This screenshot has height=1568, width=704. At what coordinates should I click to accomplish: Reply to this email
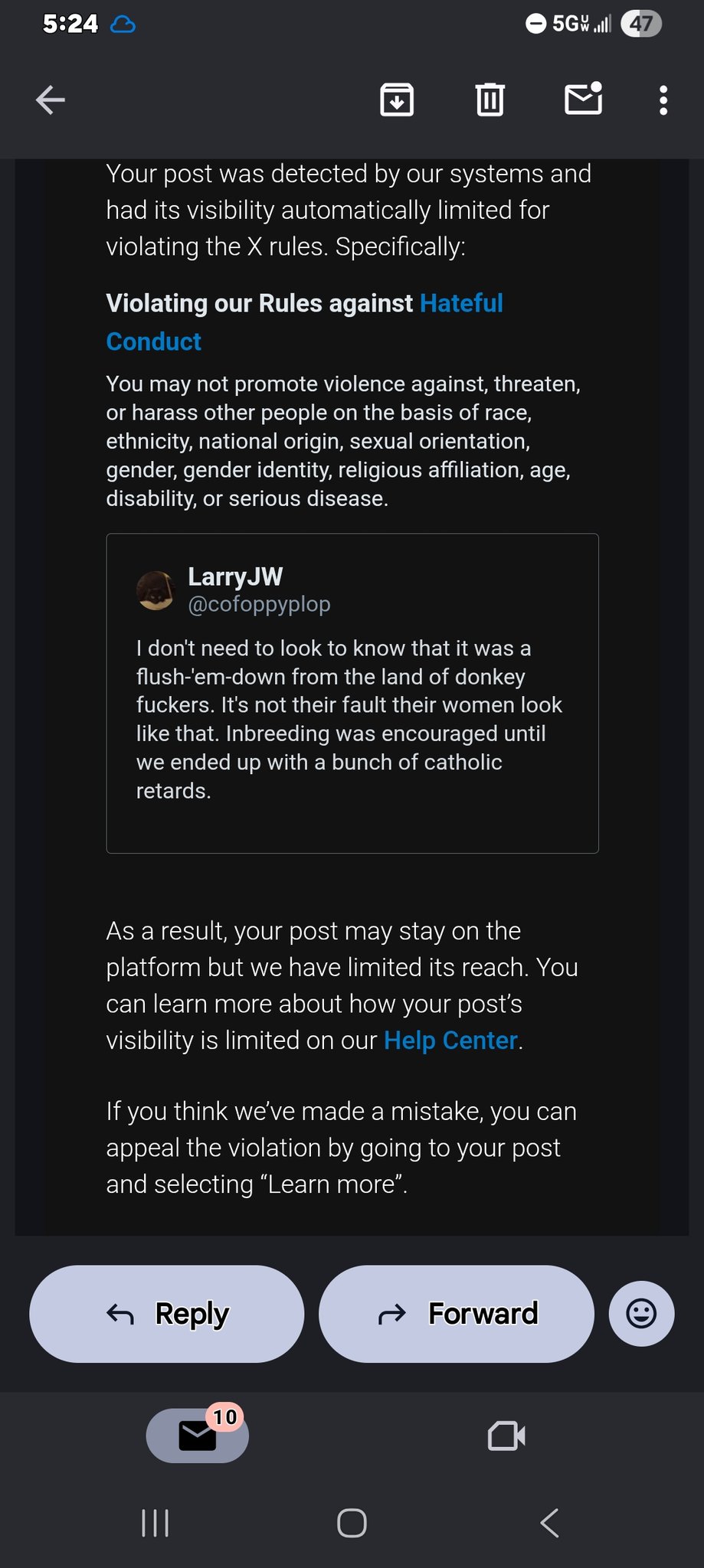167,1314
